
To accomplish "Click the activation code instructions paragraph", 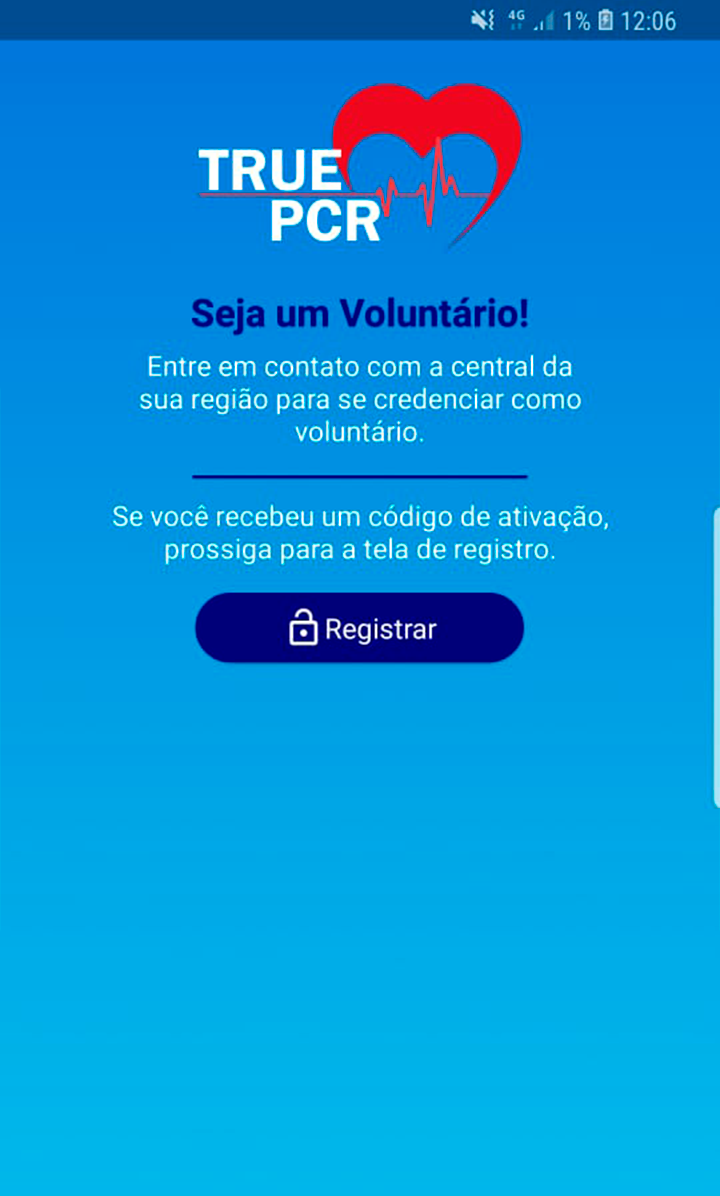I will coord(359,533).
